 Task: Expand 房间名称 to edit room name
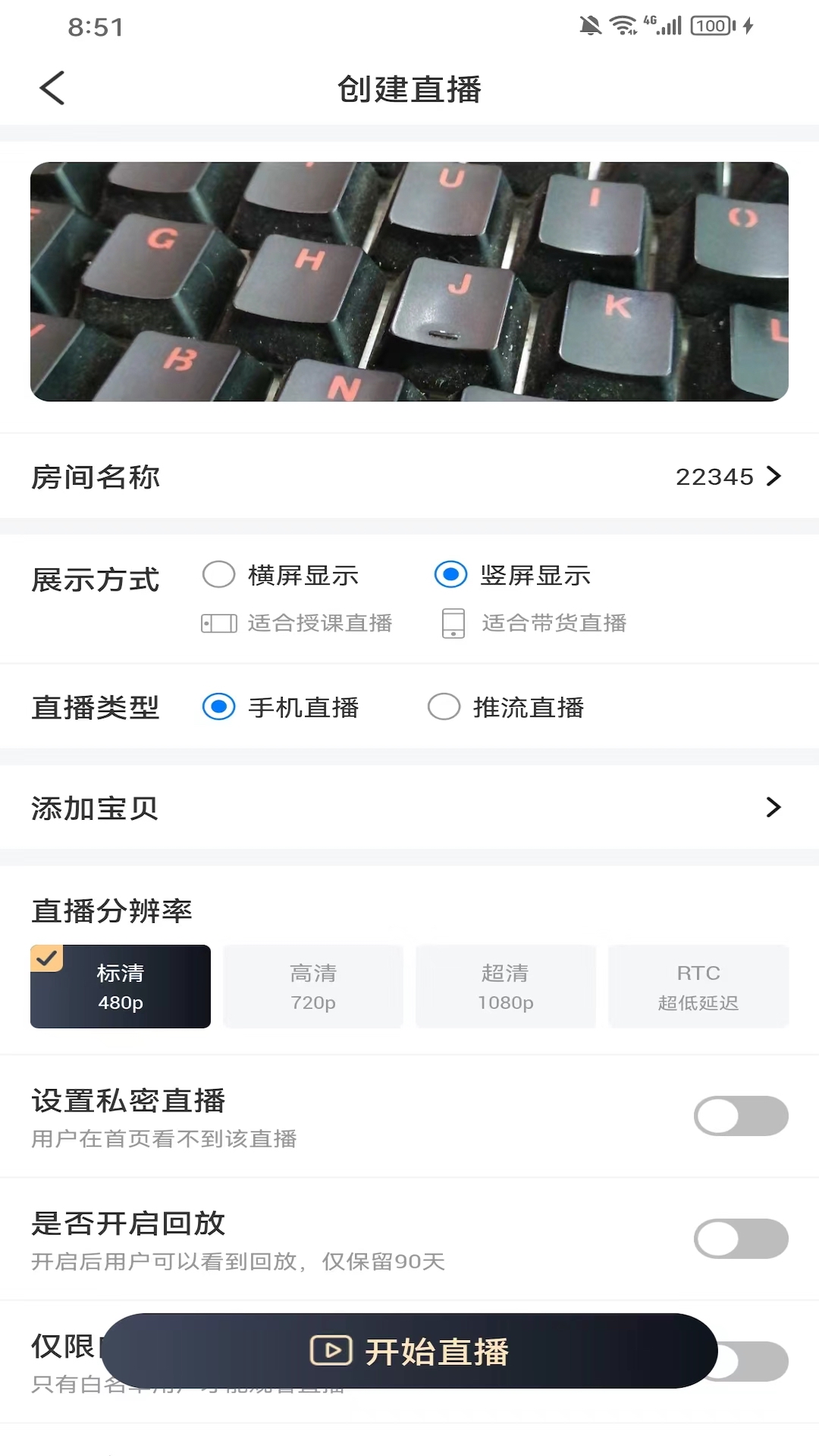[x=773, y=477]
